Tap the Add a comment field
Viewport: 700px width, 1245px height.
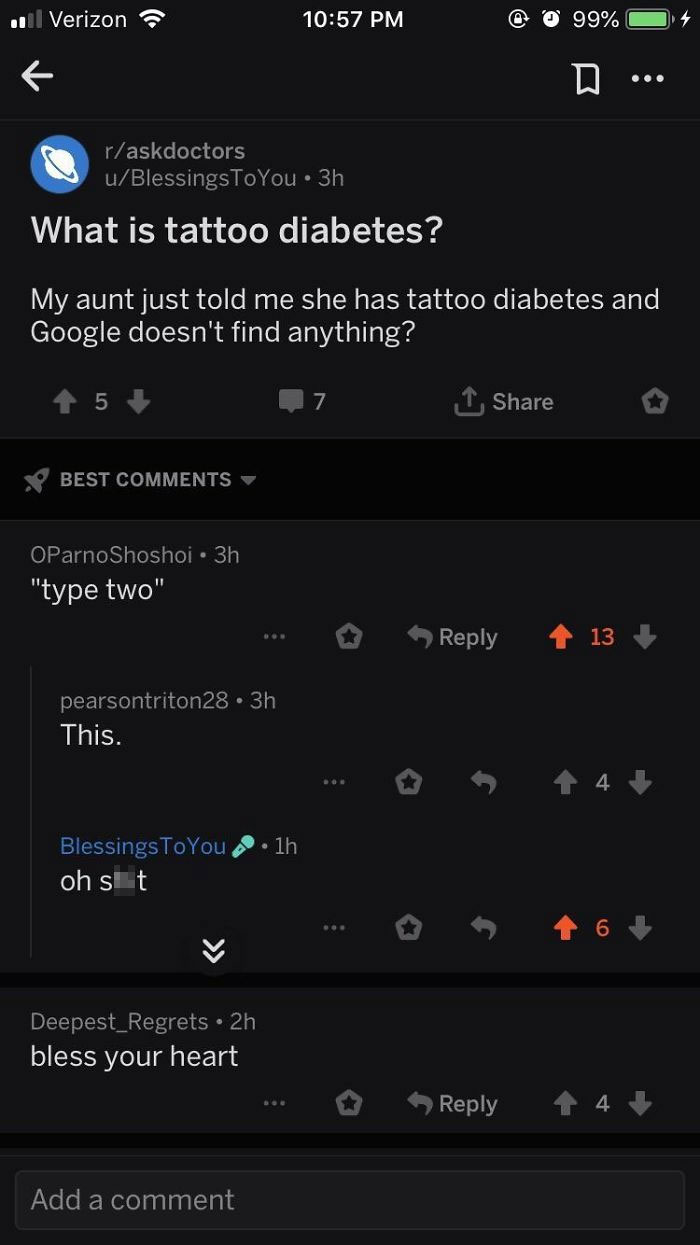[x=350, y=1200]
